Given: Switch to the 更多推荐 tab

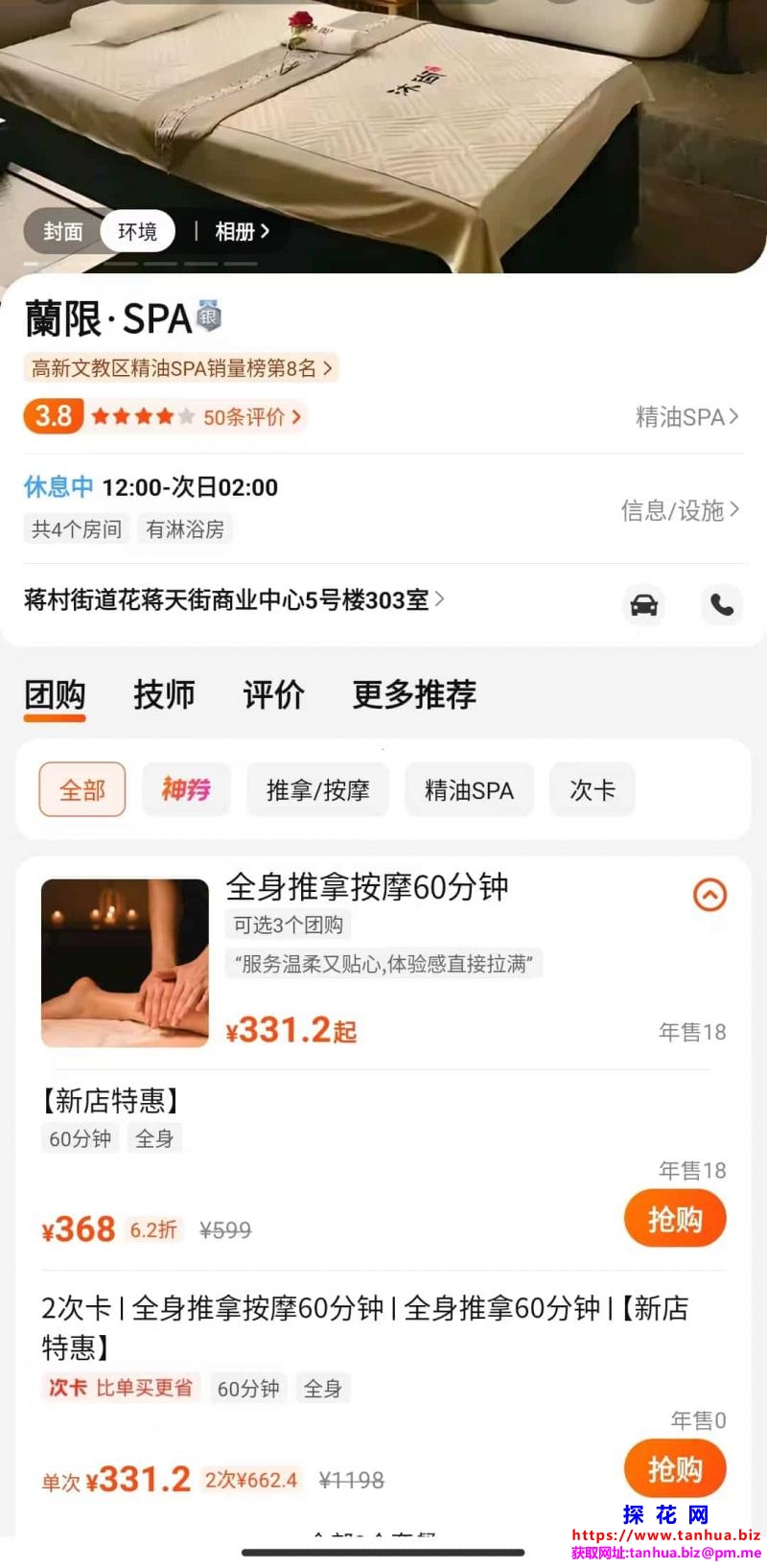Looking at the screenshot, I should [414, 694].
